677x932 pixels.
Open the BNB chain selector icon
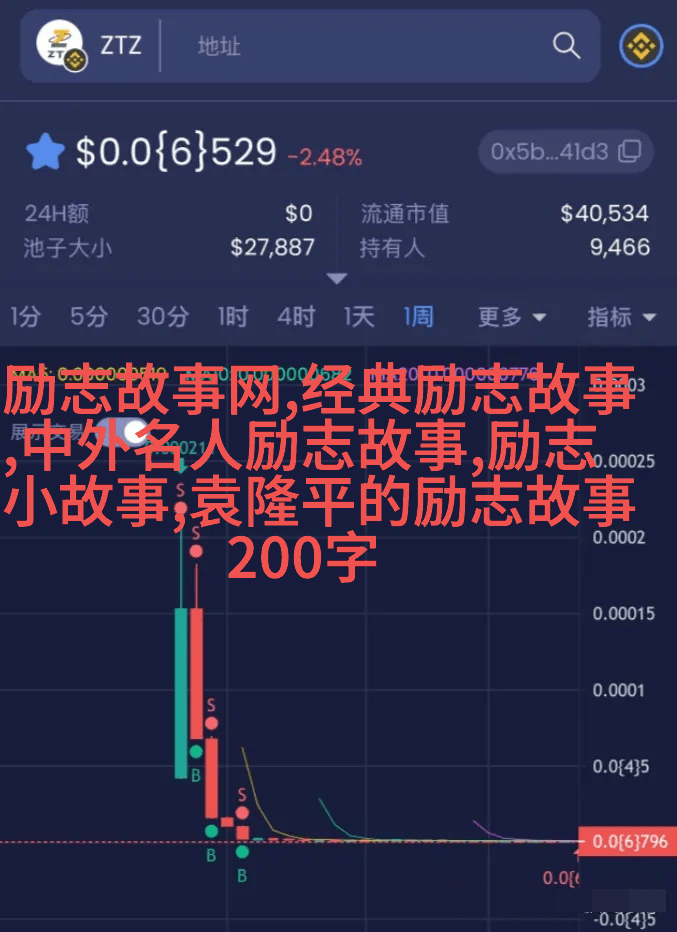click(640, 46)
